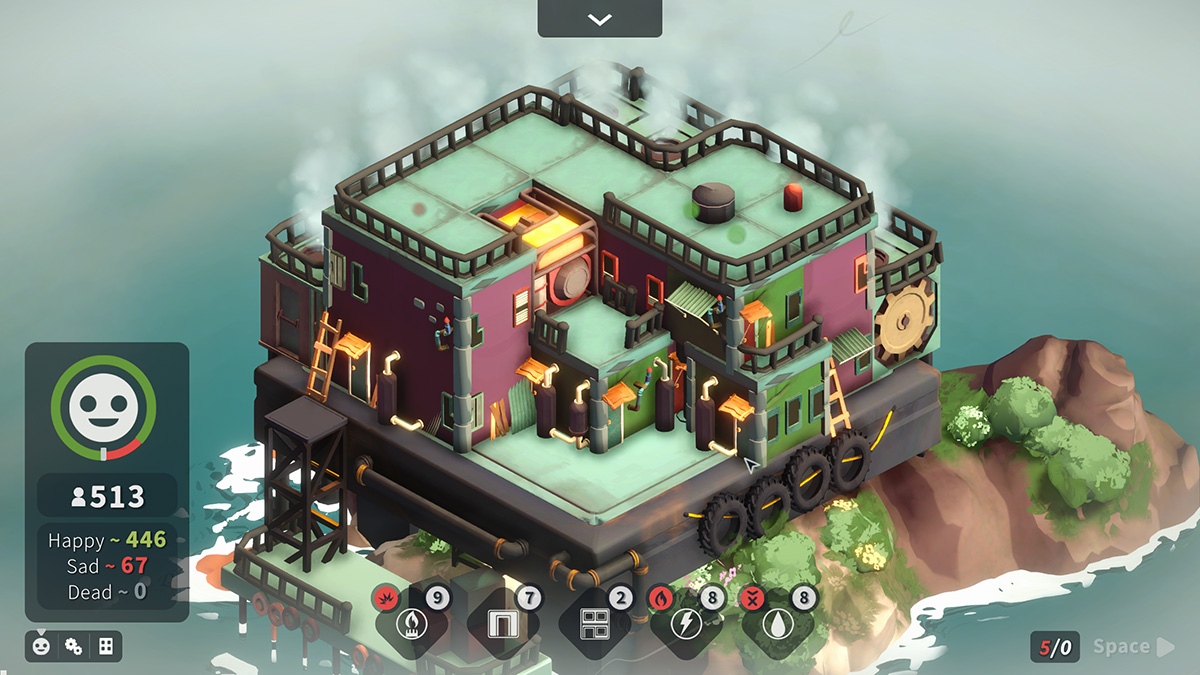1200x675 pixels.
Task: Pick the windows building card
Action: click(x=594, y=627)
